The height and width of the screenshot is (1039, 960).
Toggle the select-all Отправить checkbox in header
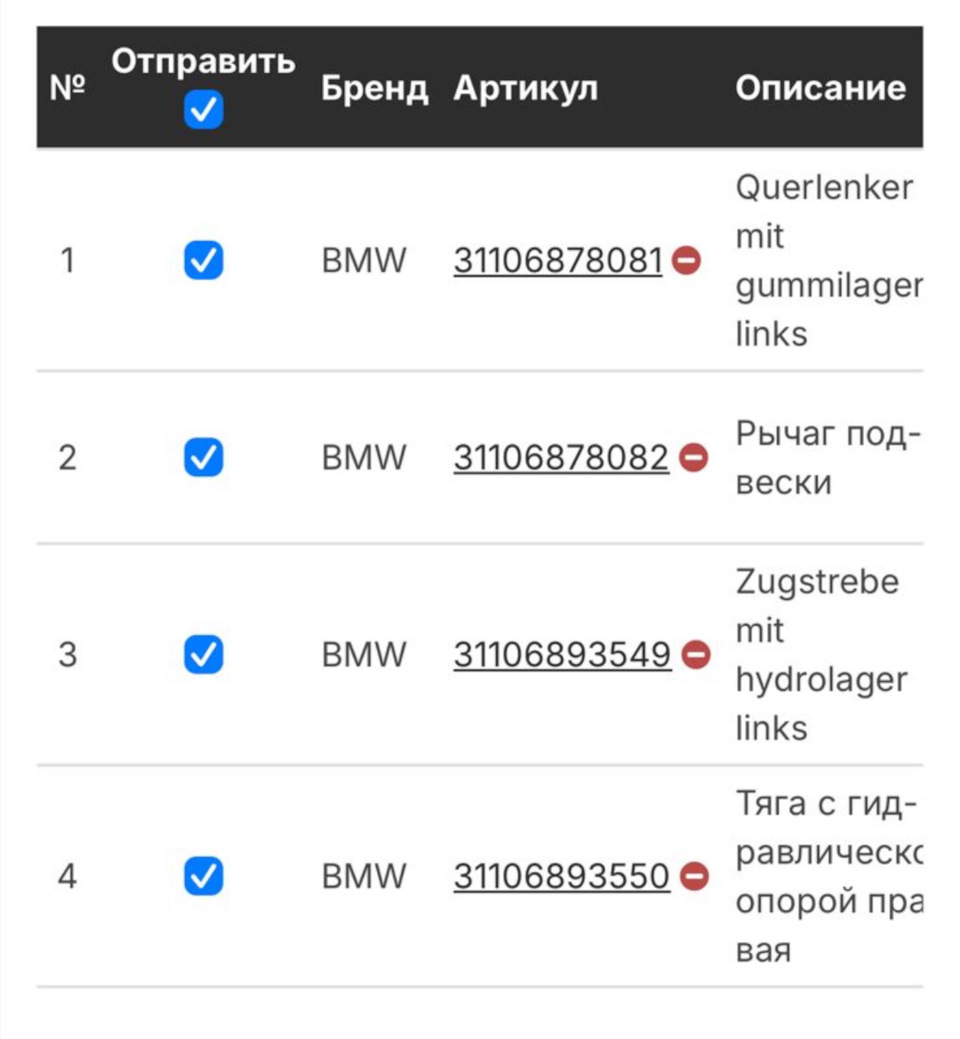[203, 111]
